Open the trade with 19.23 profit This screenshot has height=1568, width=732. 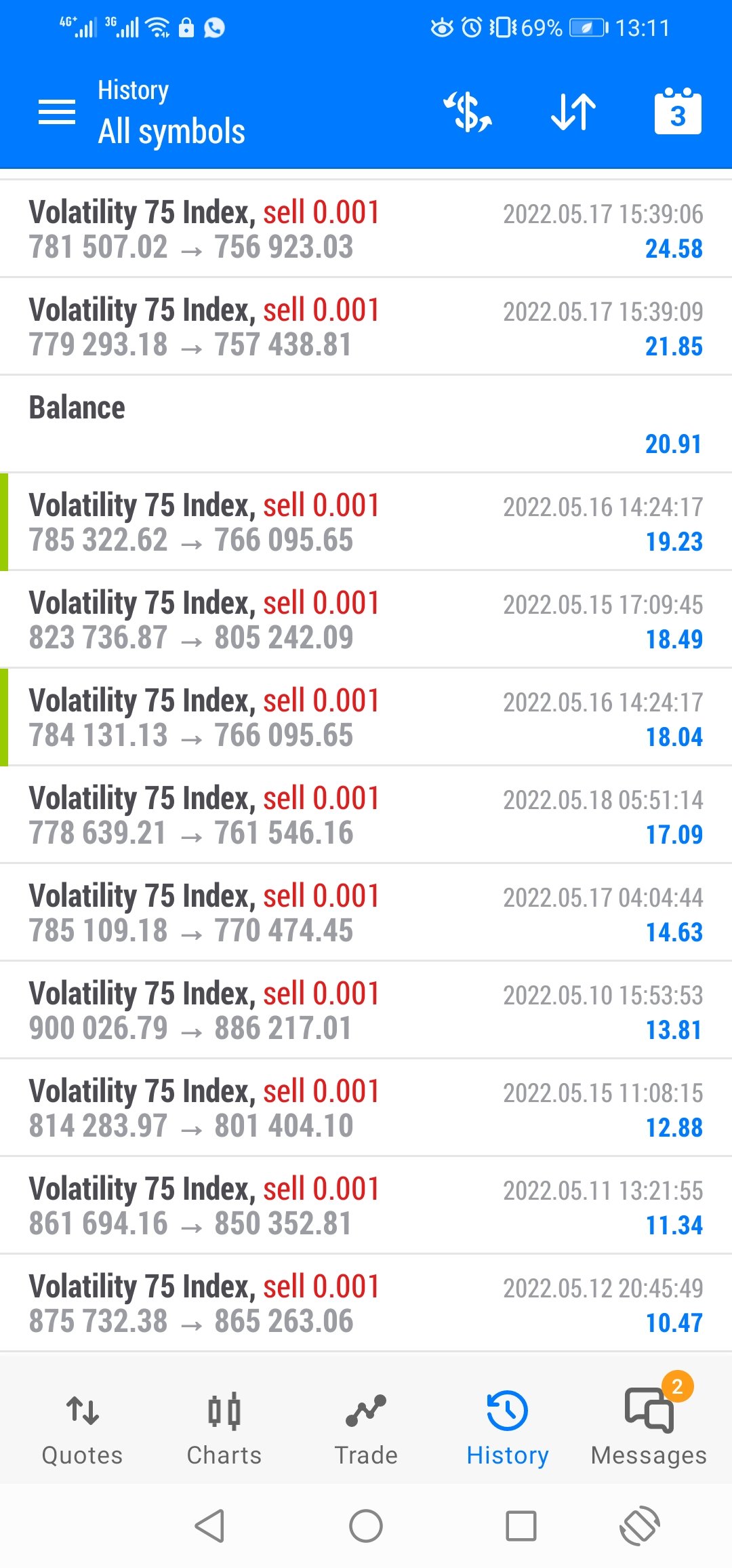366,522
